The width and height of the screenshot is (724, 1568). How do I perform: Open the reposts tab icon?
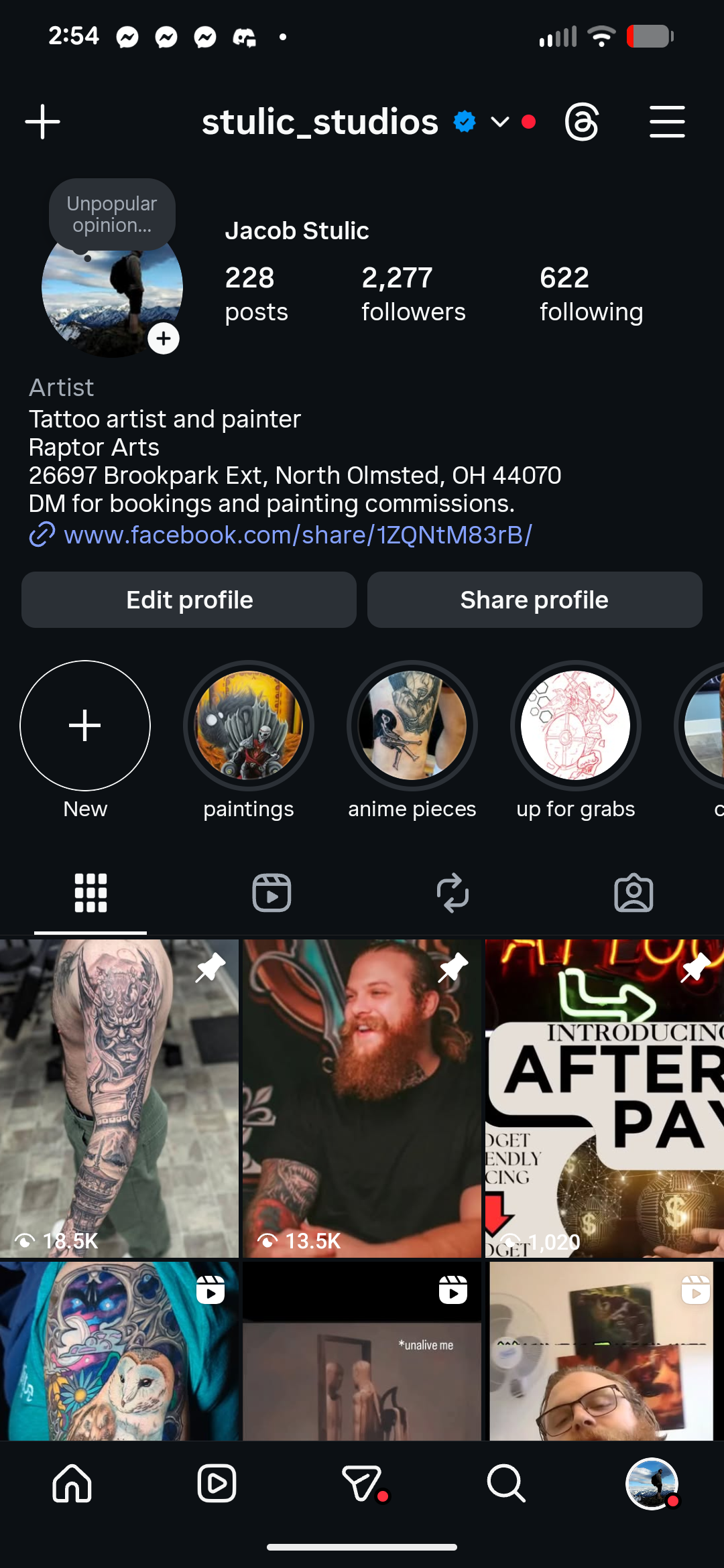click(x=452, y=892)
